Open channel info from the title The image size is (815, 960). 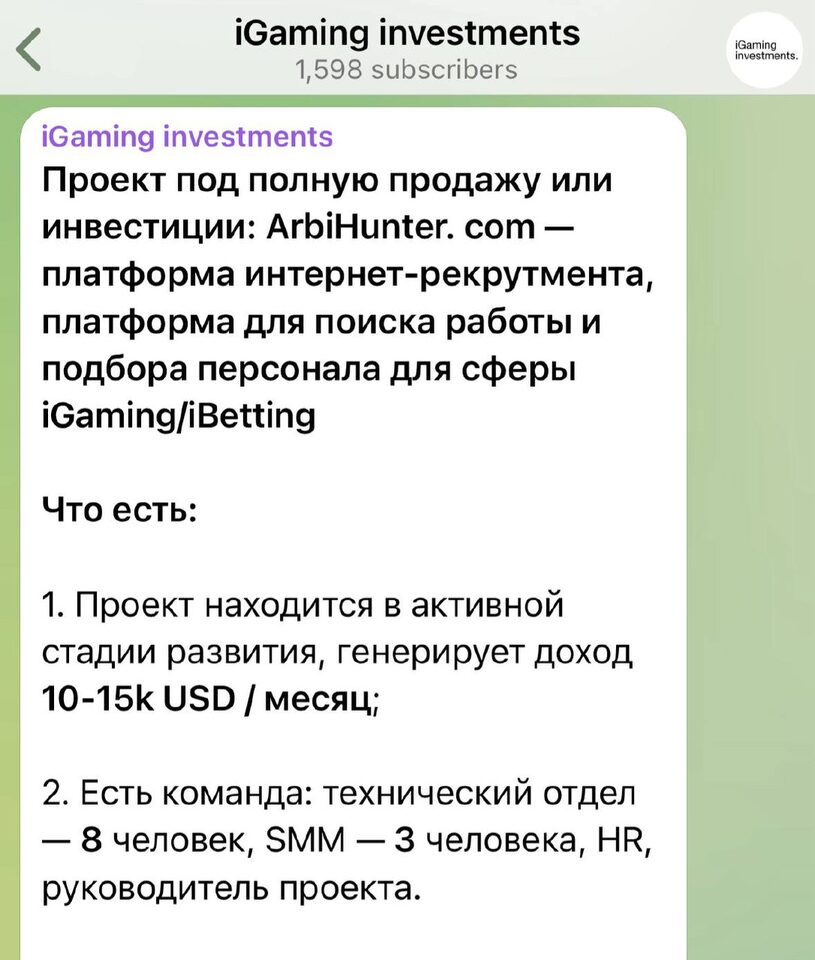406,34
